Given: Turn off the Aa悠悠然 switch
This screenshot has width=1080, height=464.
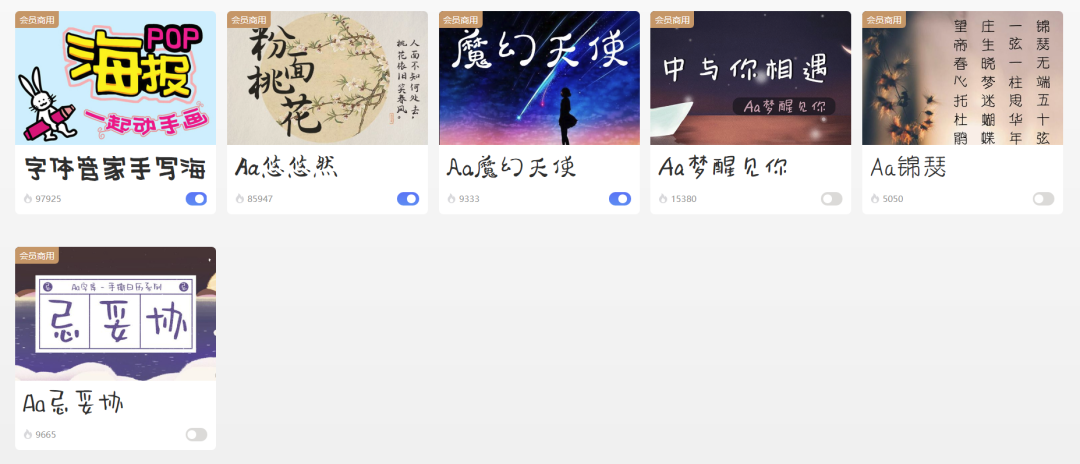Looking at the screenshot, I should tap(408, 199).
